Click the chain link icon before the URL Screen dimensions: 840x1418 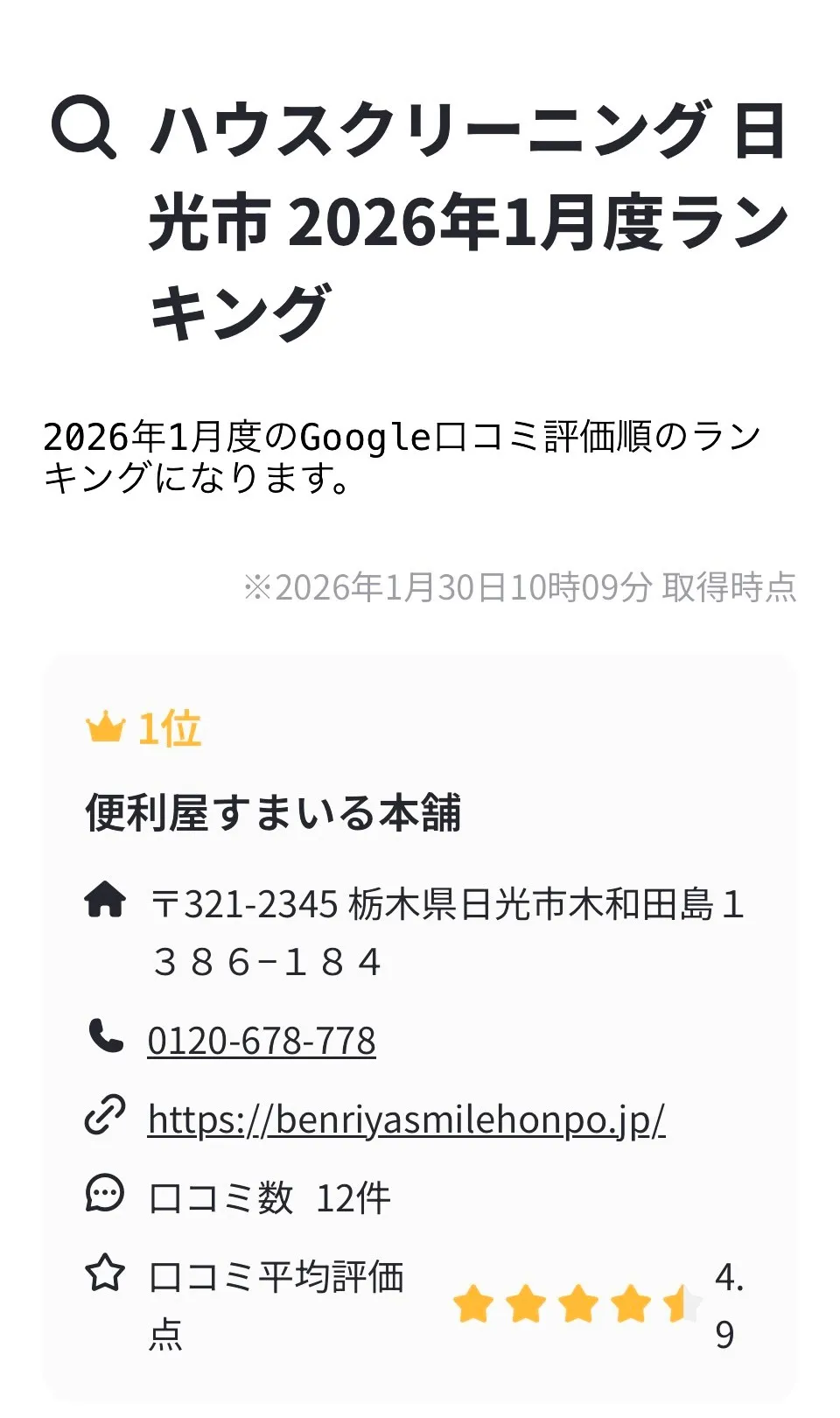coord(107,1118)
